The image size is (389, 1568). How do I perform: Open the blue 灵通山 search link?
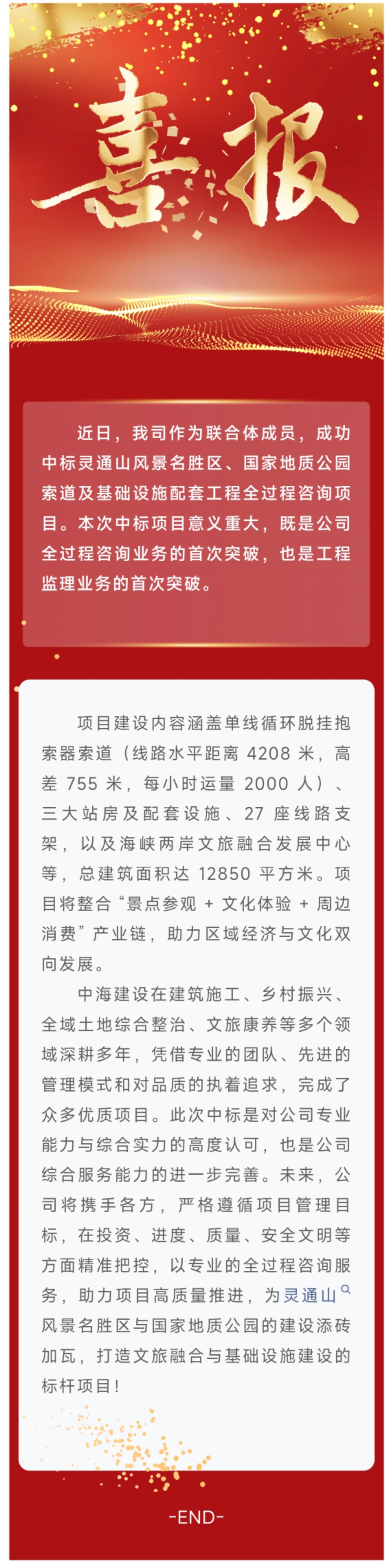click(310, 1295)
